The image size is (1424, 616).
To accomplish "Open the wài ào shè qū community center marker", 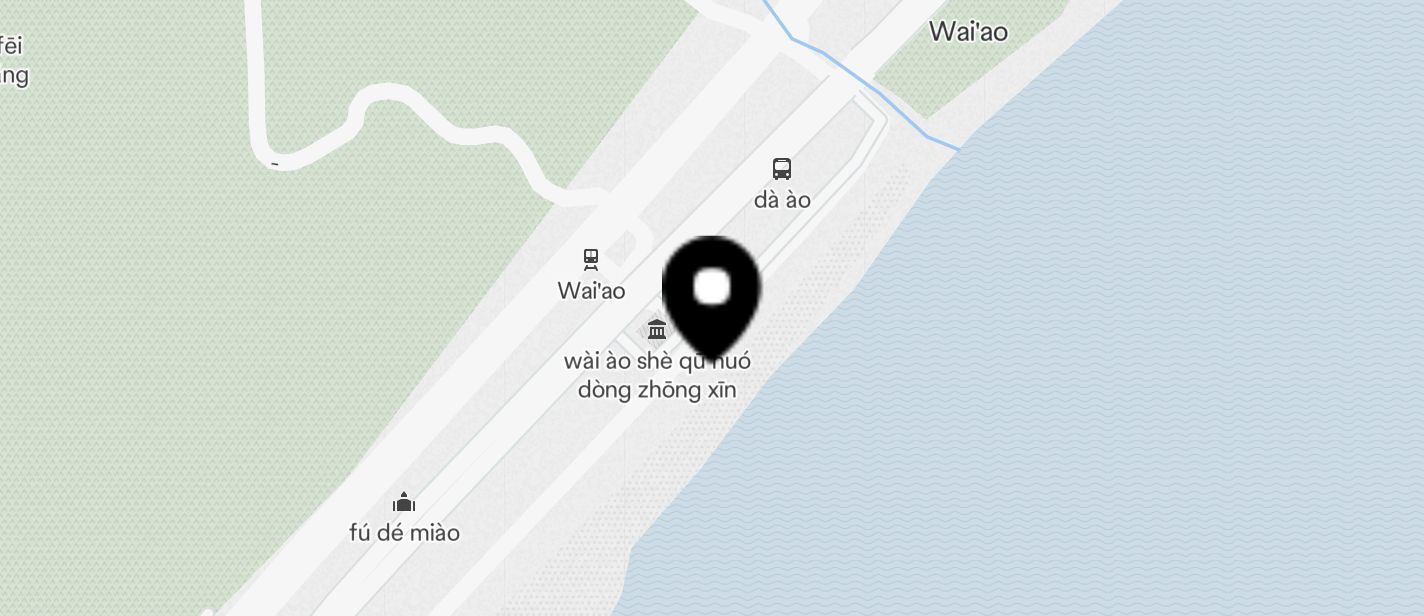I will (x=657, y=329).
